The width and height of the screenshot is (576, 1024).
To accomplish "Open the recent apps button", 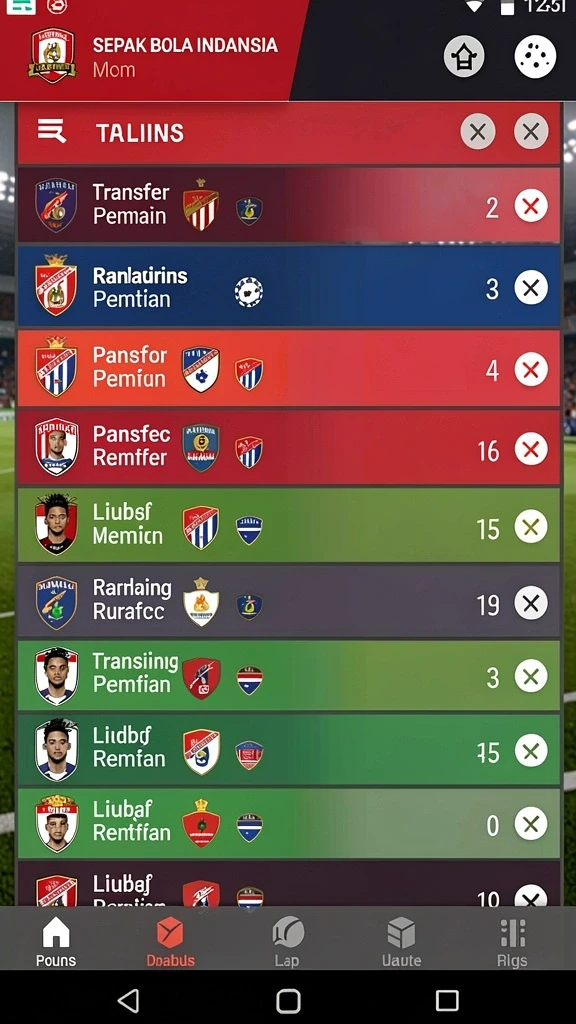I will (447, 1000).
